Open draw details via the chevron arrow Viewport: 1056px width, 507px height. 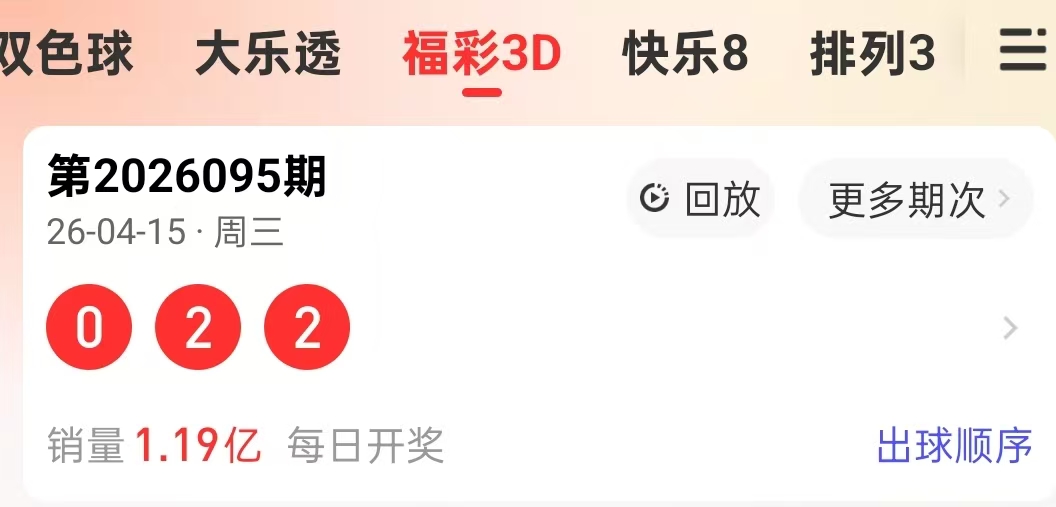coord(1010,328)
